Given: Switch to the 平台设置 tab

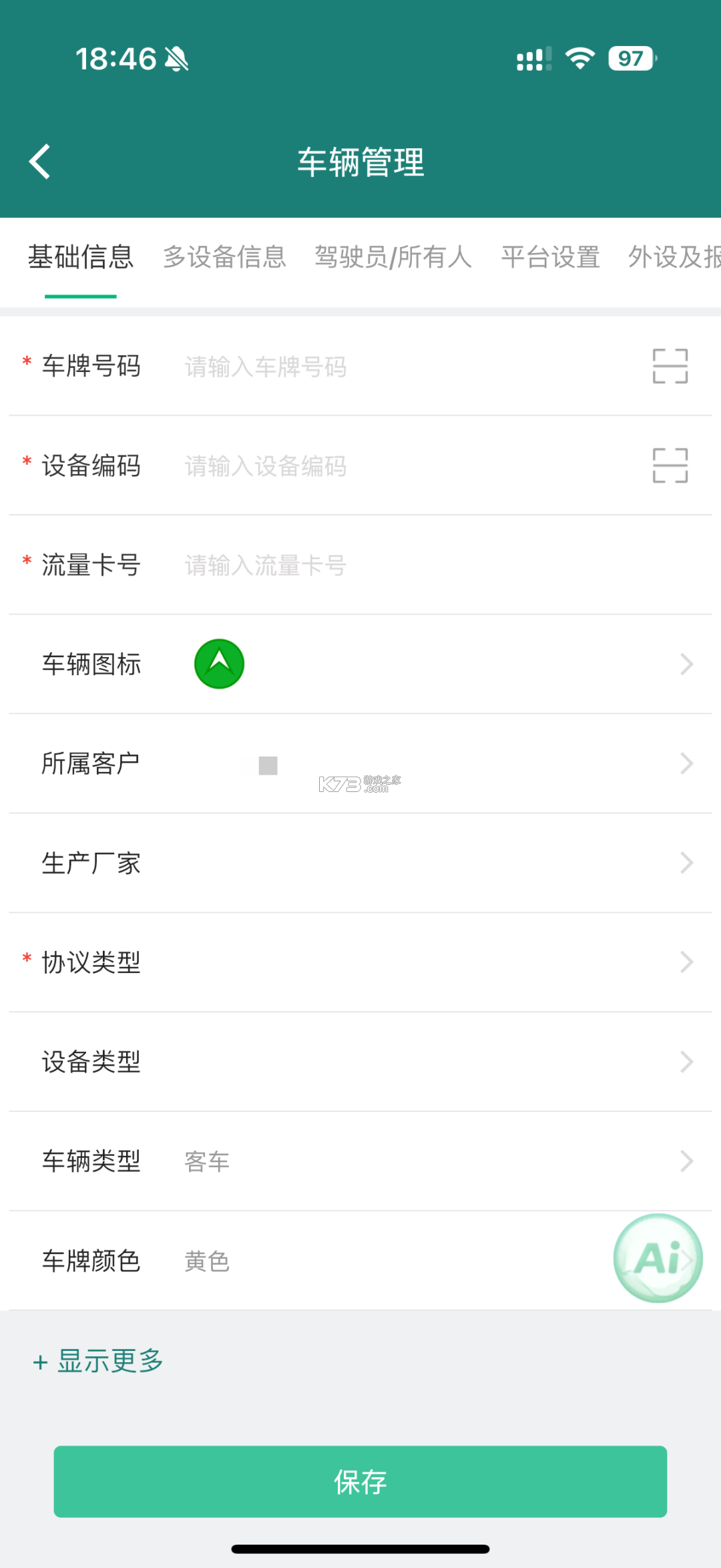Looking at the screenshot, I should pyautogui.click(x=551, y=257).
